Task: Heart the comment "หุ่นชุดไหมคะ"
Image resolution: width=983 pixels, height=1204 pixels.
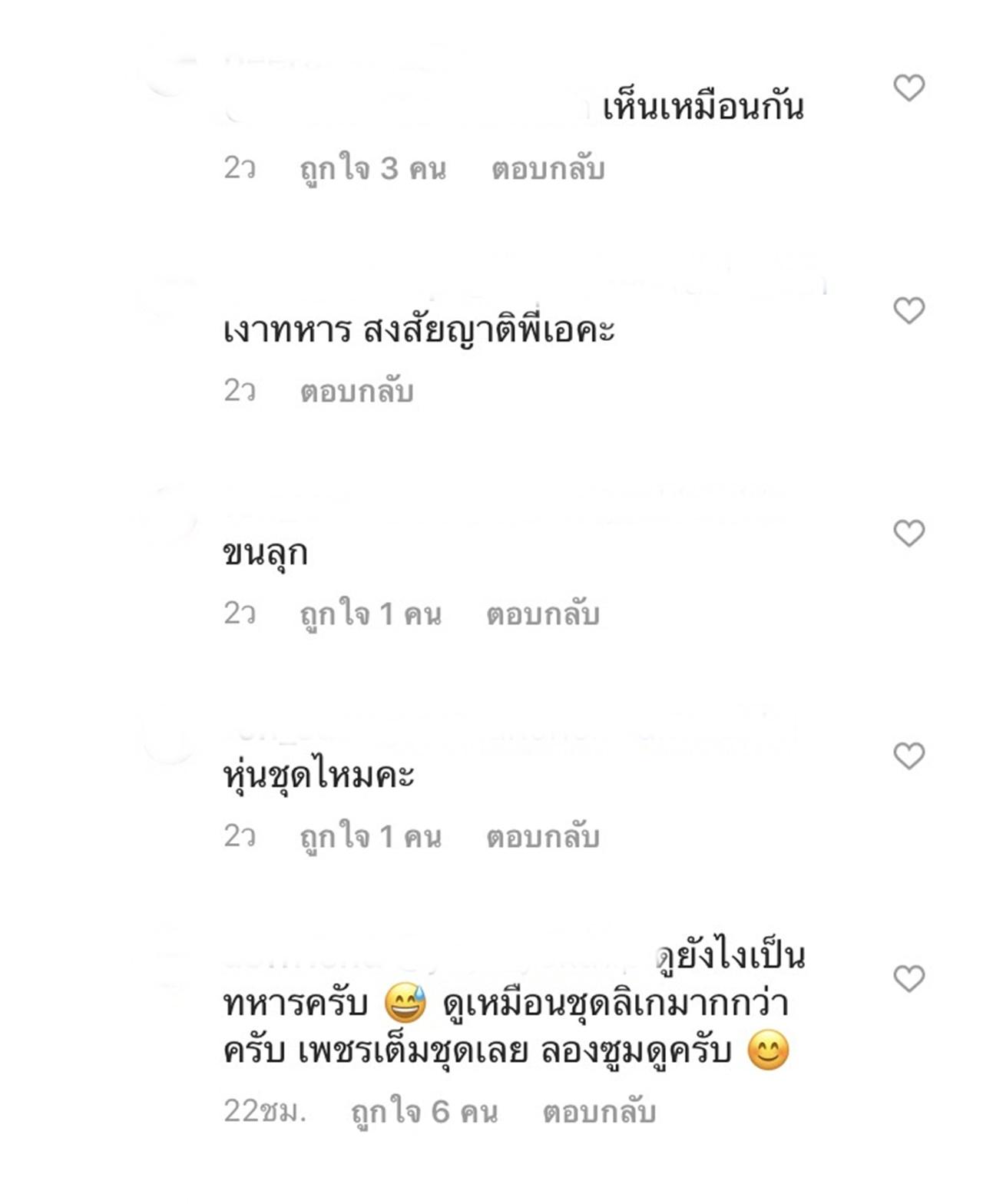Action: [x=909, y=756]
